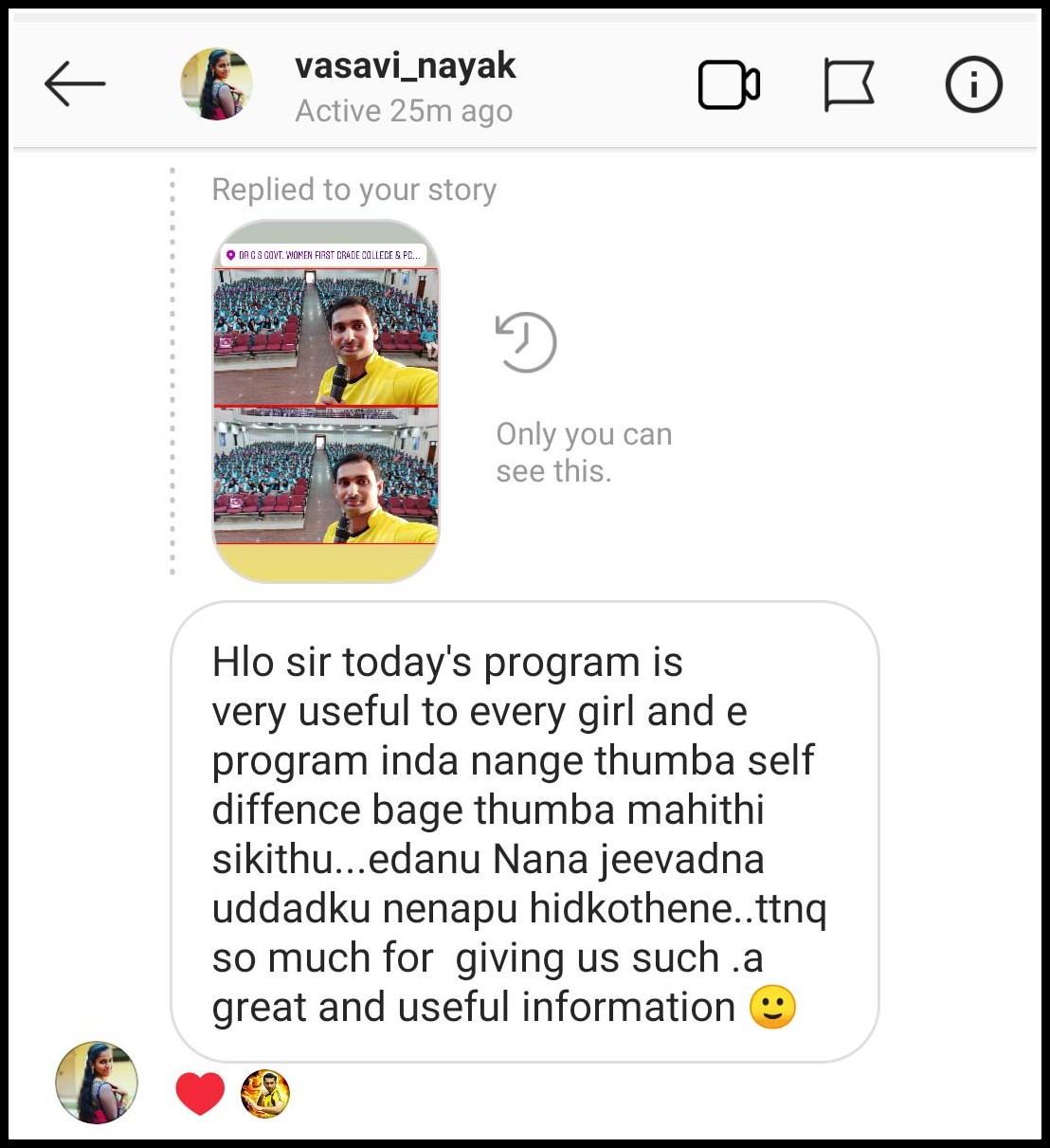Open sender's profile picture beside the message
1050x1148 pixels.
pos(97,1083)
